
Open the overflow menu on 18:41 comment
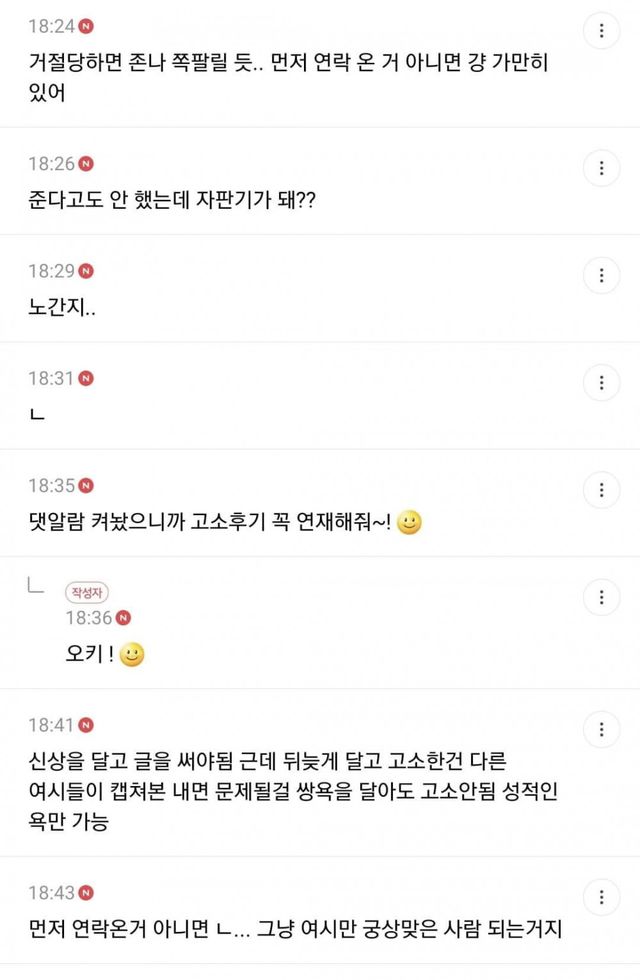[x=601, y=729]
